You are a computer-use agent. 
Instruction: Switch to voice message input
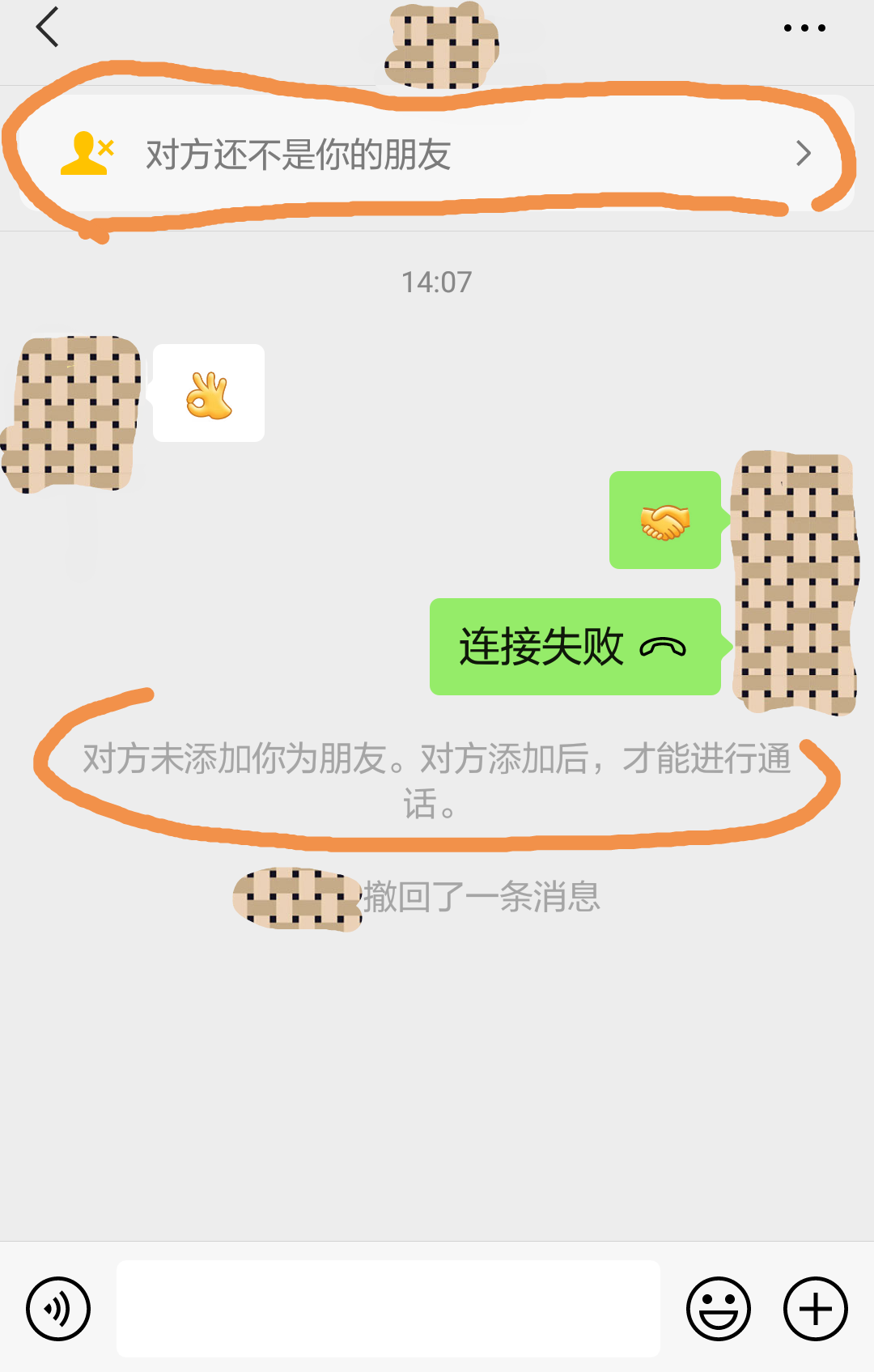coord(58,1308)
